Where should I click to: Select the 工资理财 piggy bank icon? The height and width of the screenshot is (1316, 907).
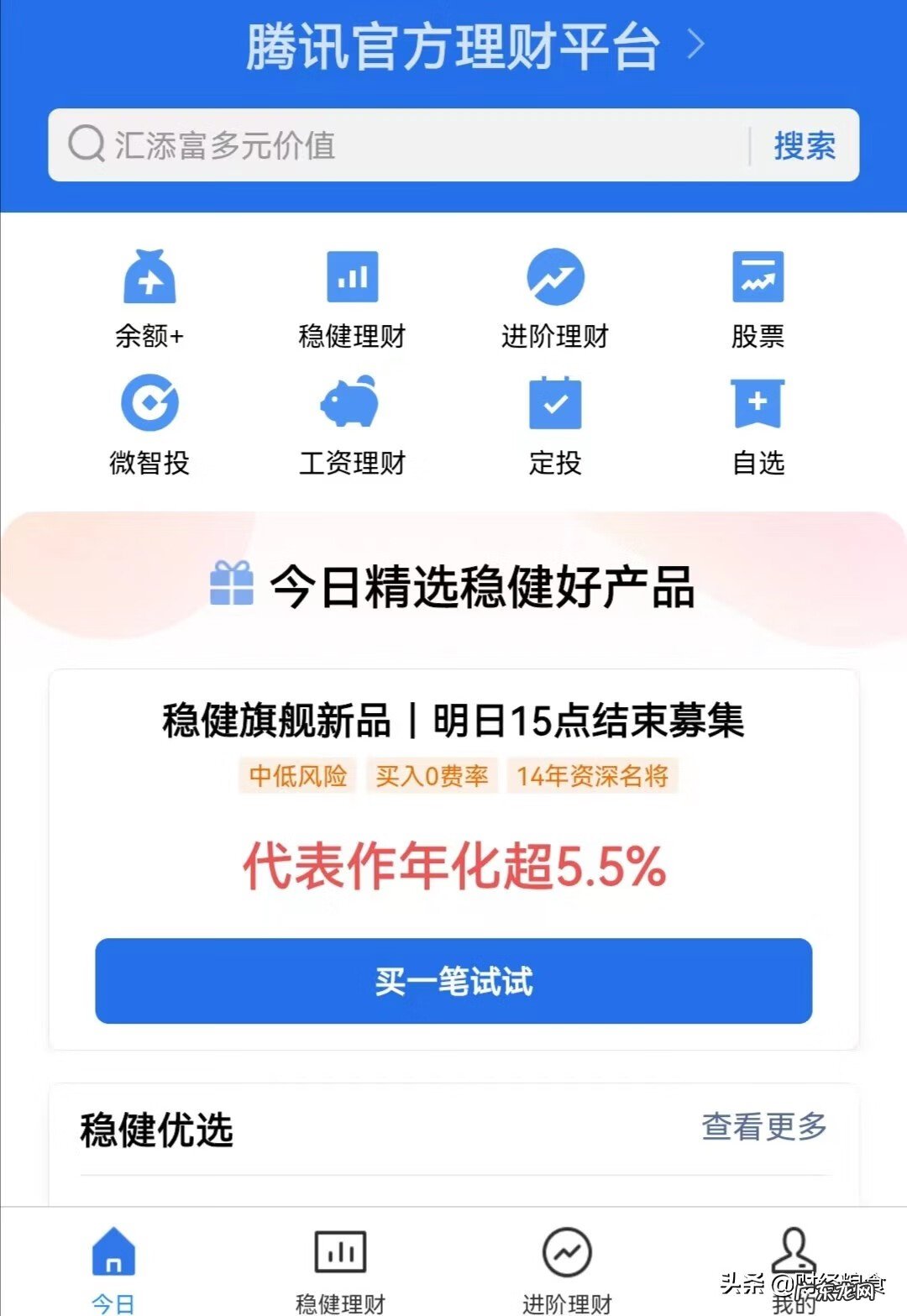[351, 403]
